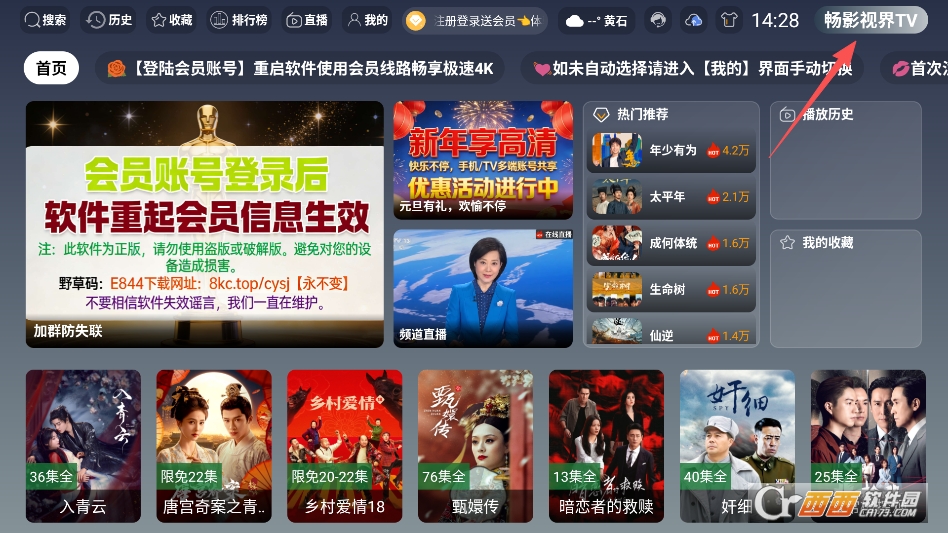Open the 甄嬛传 drama poster
This screenshot has width=948, height=533.
coord(475,445)
